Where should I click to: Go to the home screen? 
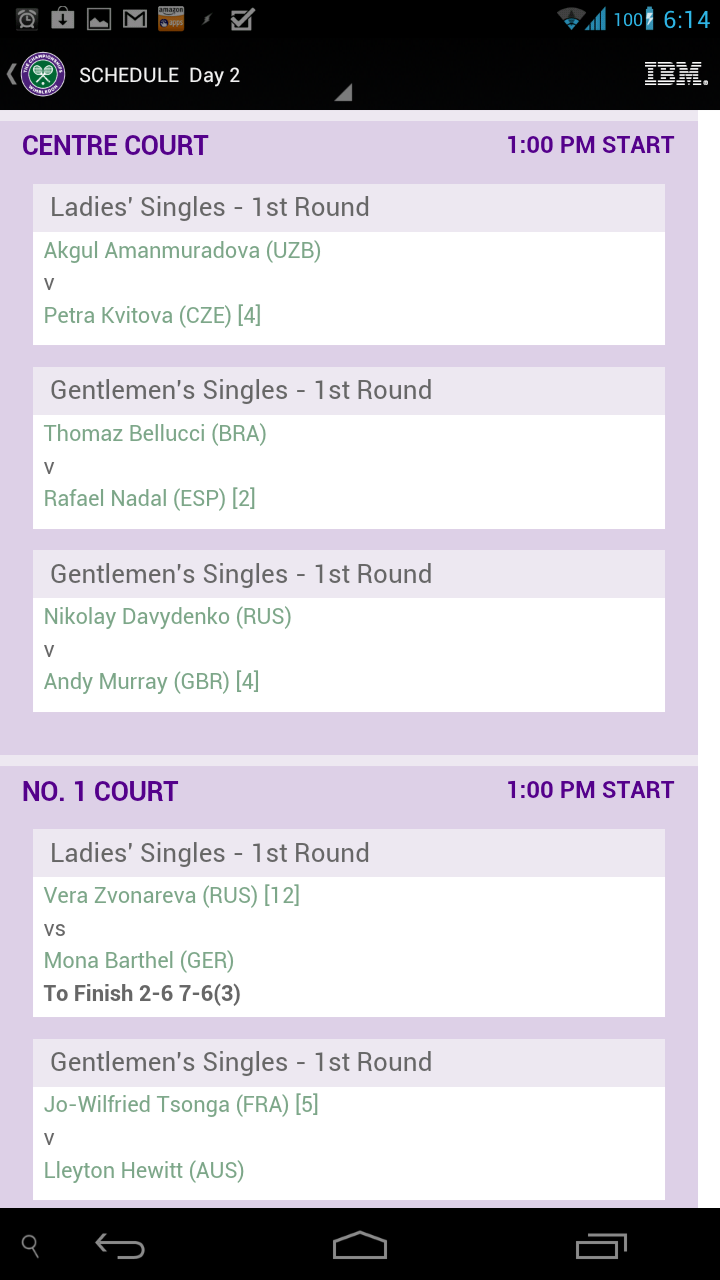pos(359,1246)
